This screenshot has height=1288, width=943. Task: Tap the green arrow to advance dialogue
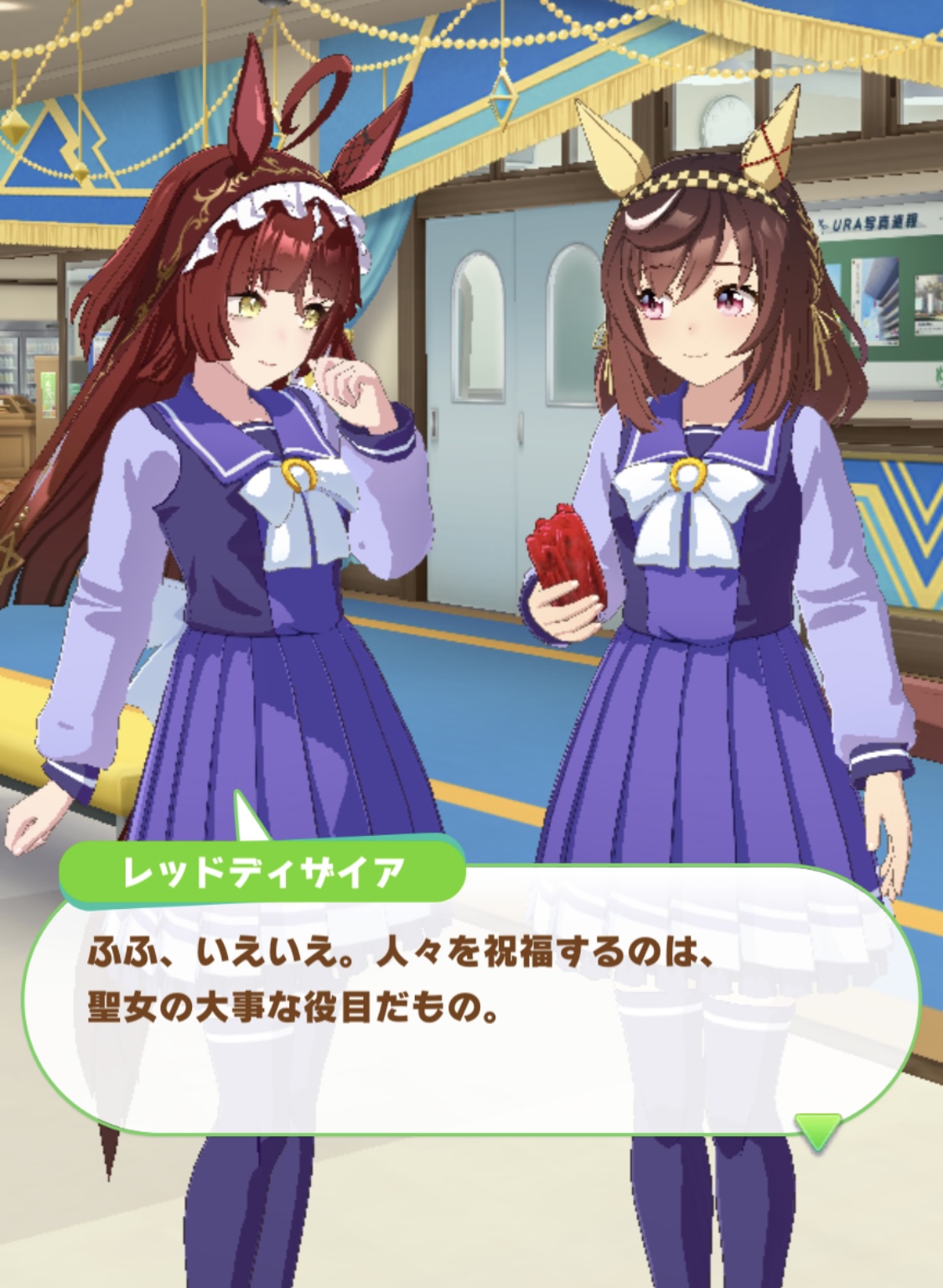pyautogui.click(x=817, y=1130)
